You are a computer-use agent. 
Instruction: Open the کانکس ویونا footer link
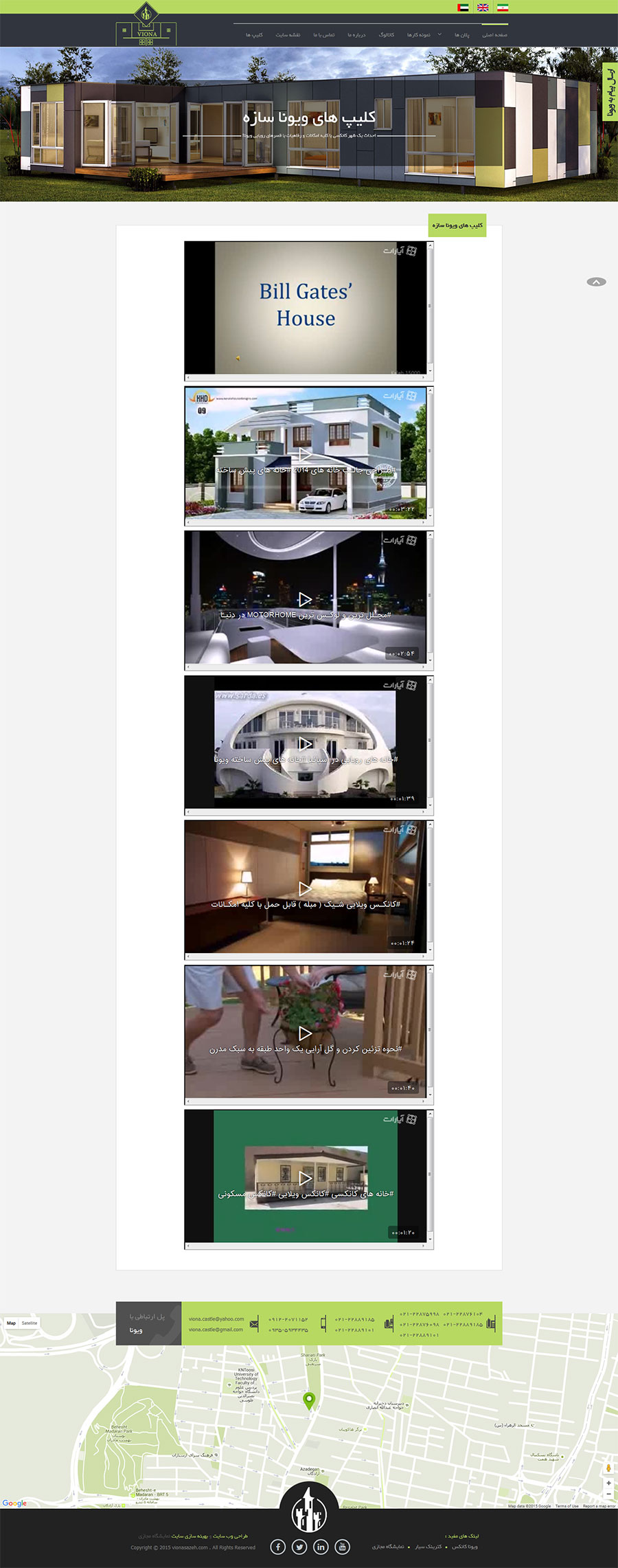pos(465,1547)
